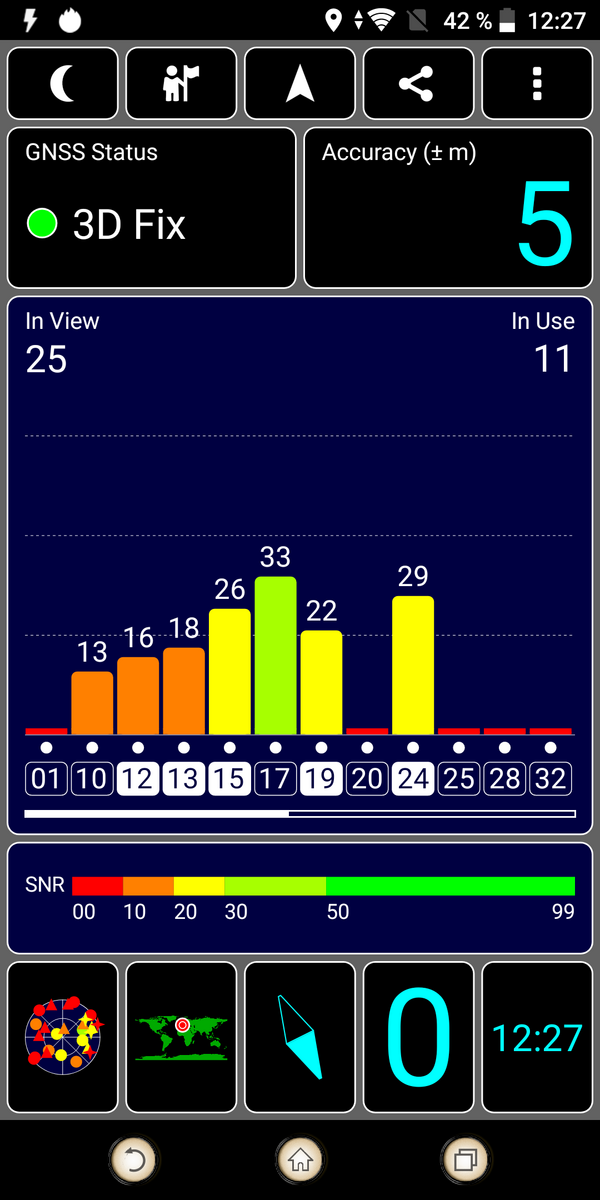Open the world map tile
This screenshot has height=1200, width=600.
181,1037
